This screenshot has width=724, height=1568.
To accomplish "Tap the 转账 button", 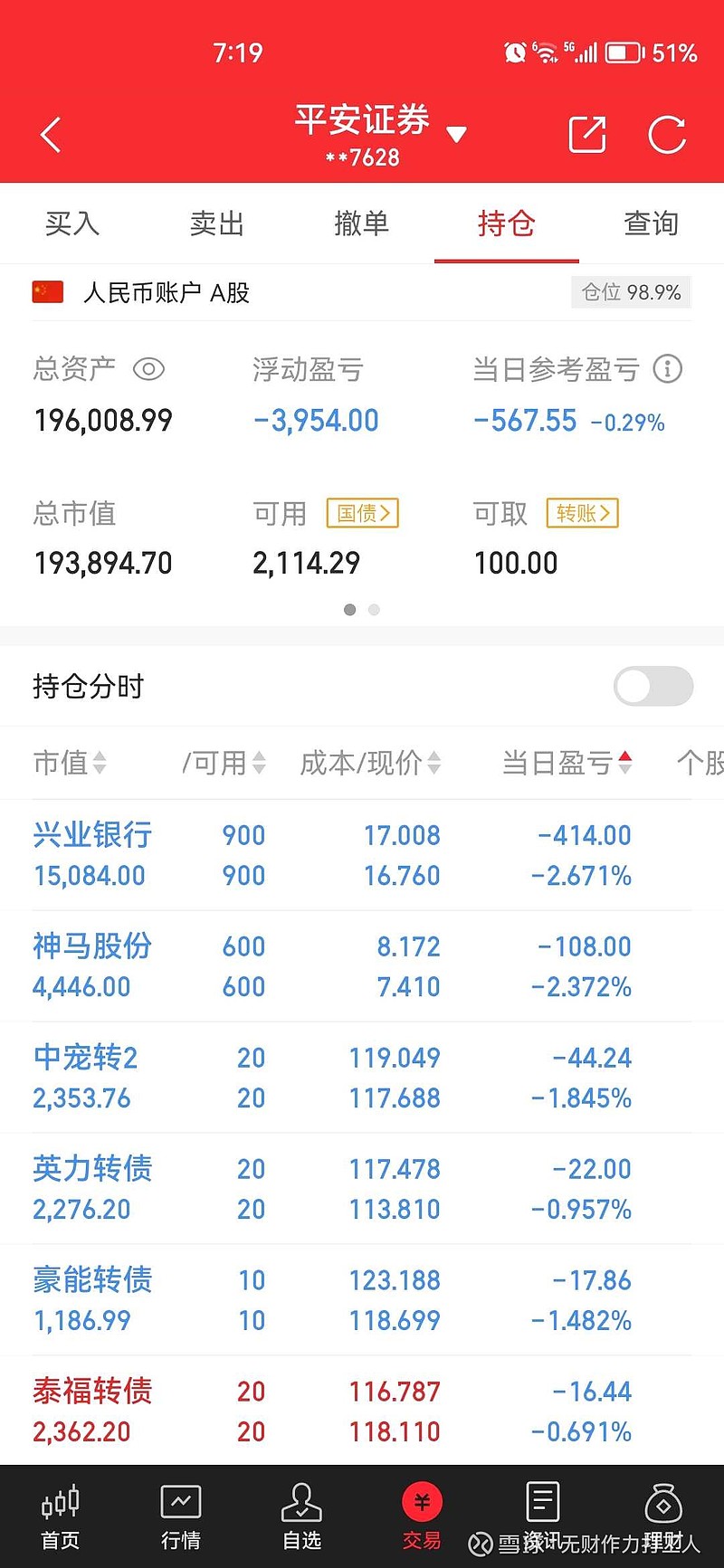I will pos(583,513).
